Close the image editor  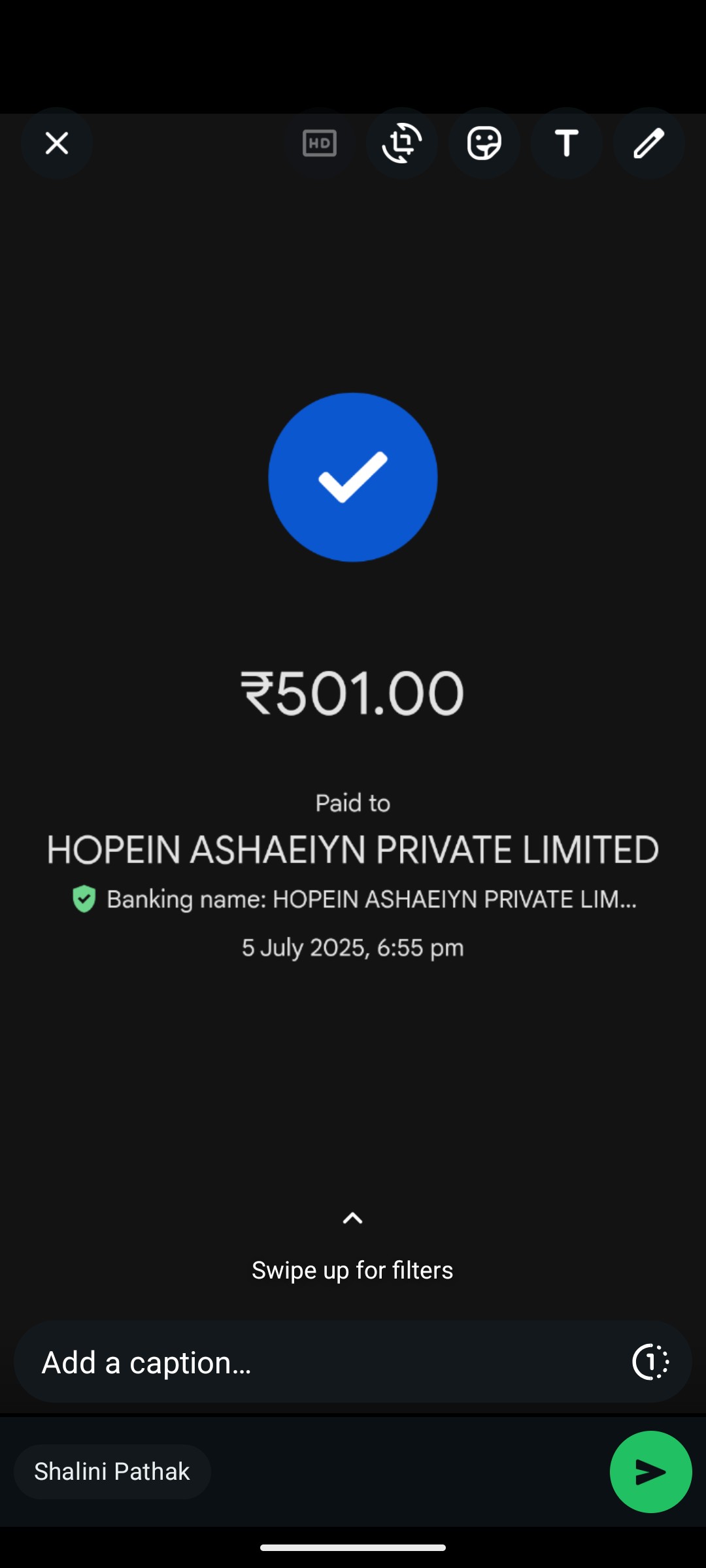[x=56, y=143]
